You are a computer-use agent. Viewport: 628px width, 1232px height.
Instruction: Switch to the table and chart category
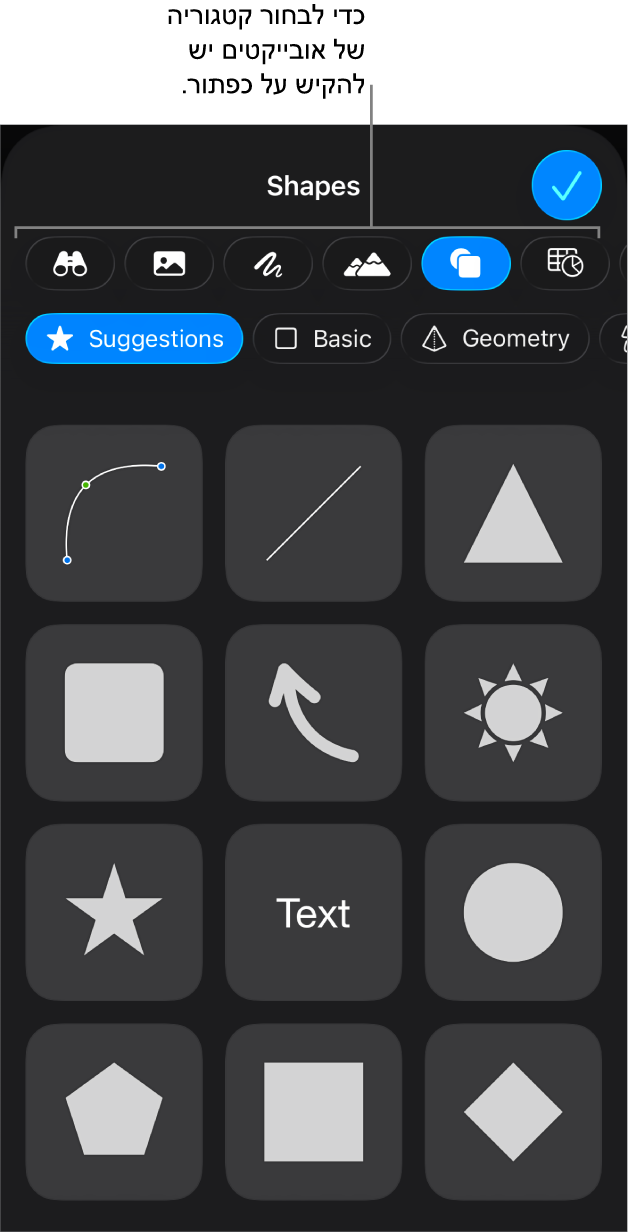point(565,263)
